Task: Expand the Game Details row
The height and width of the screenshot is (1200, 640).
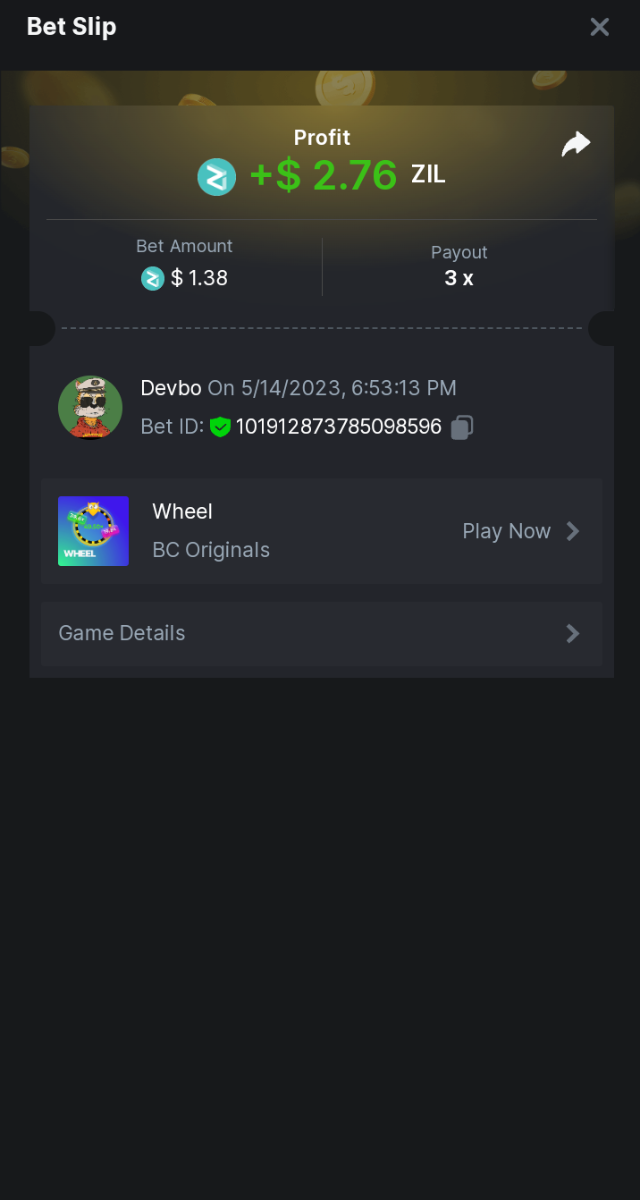Action: (x=321, y=634)
